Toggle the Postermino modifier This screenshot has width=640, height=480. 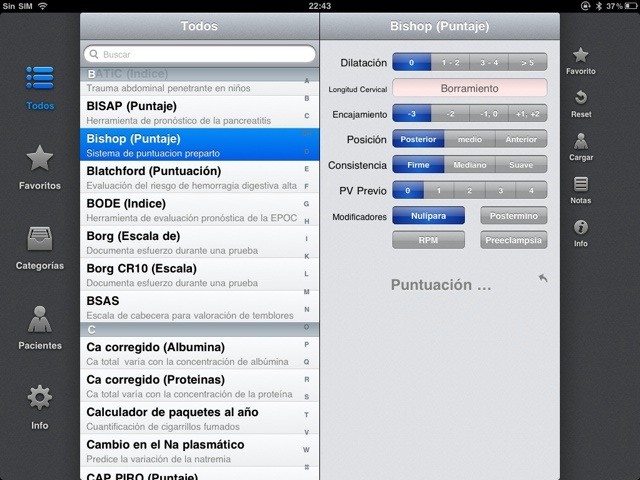coord(513,215)
